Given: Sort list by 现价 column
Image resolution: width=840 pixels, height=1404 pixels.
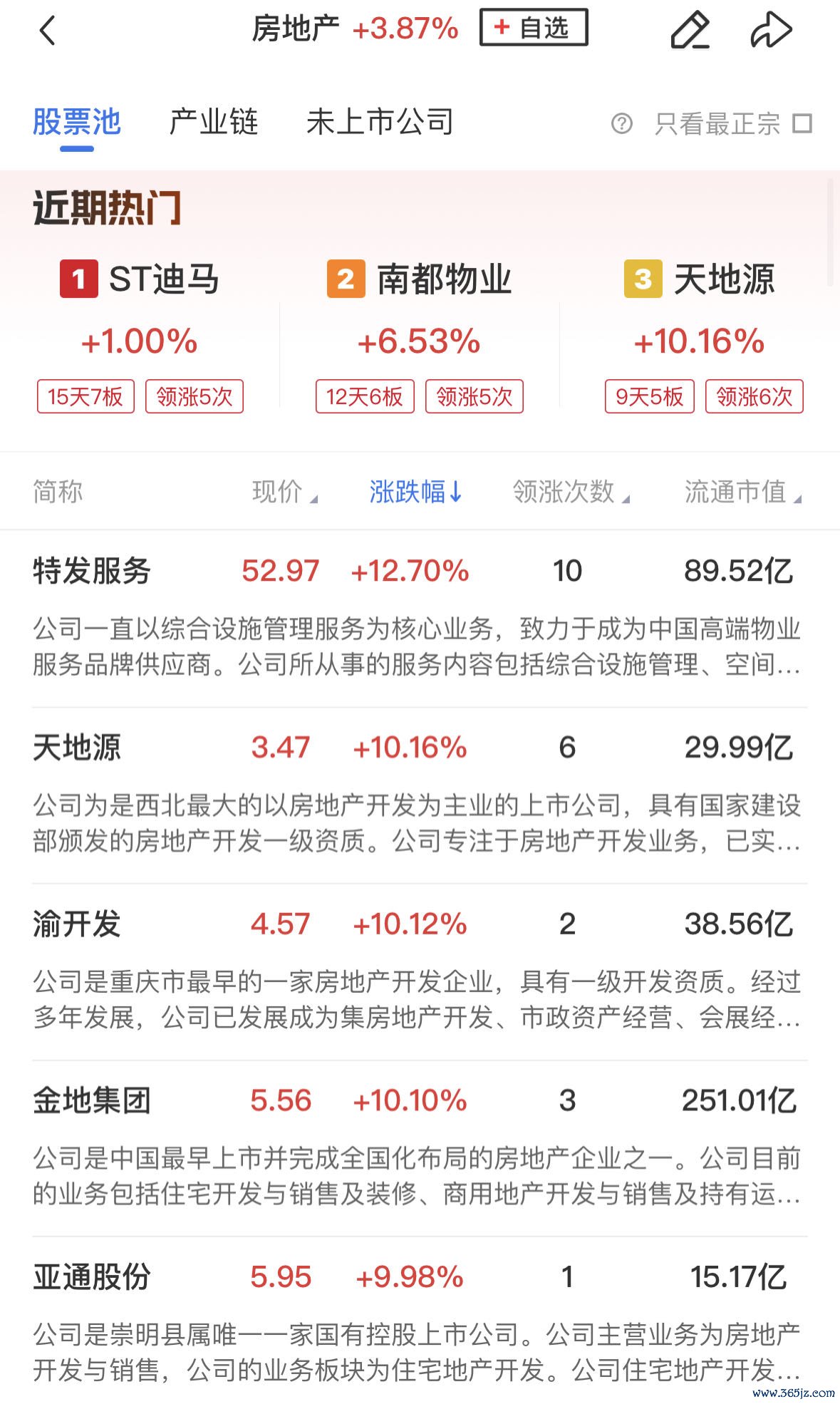Looking at the screenshot, I should click(284, 491).
